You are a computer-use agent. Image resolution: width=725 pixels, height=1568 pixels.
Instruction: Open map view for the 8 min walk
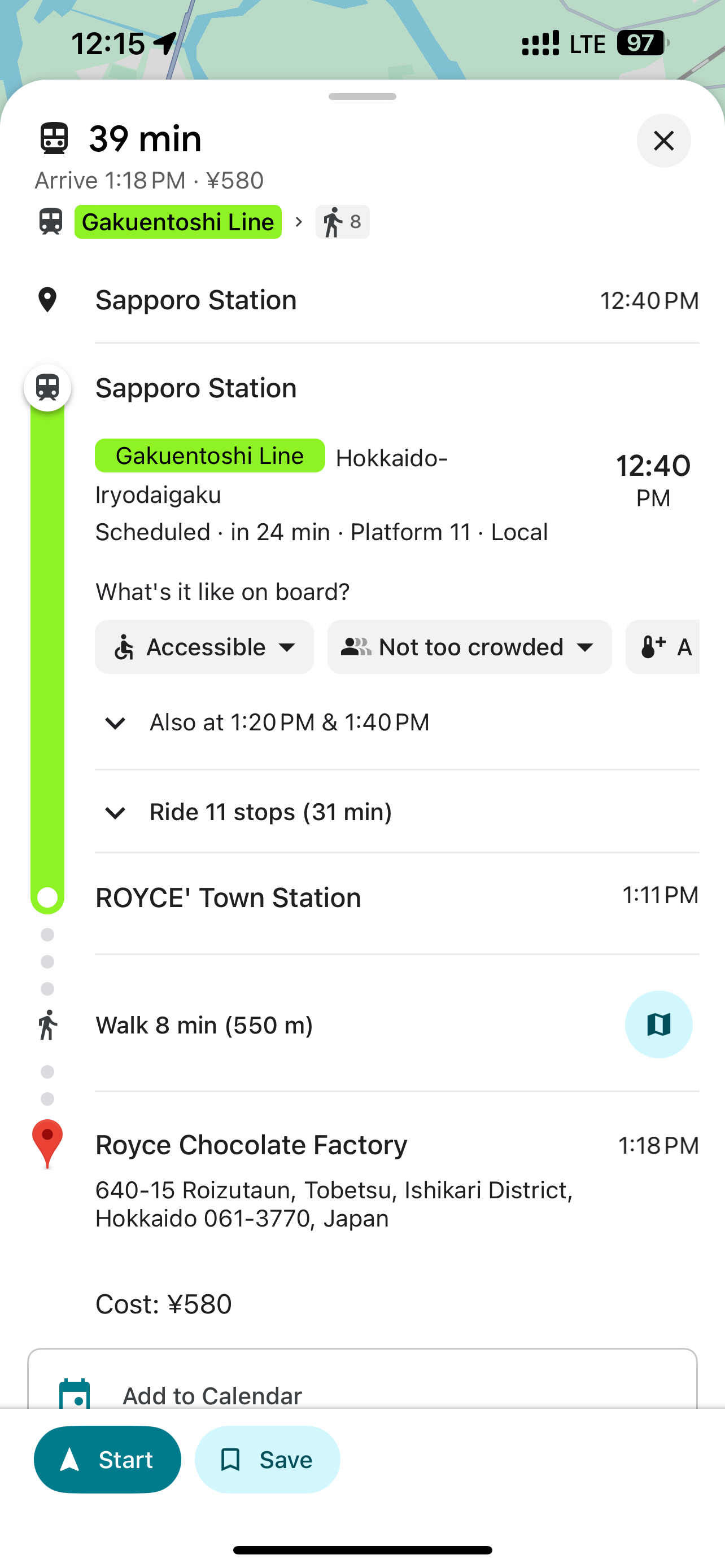click(658, 1024)
